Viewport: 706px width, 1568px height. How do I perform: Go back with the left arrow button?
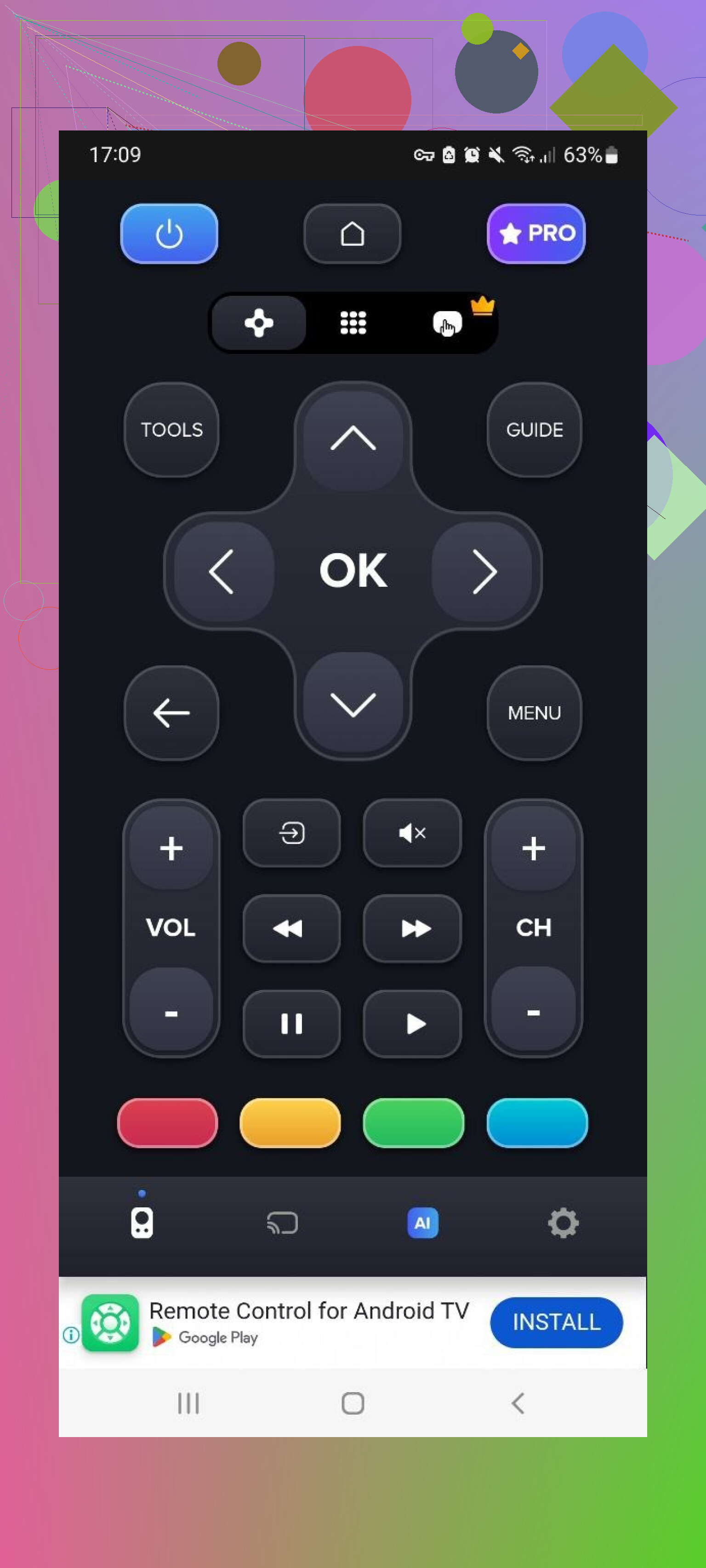(171, 713)
